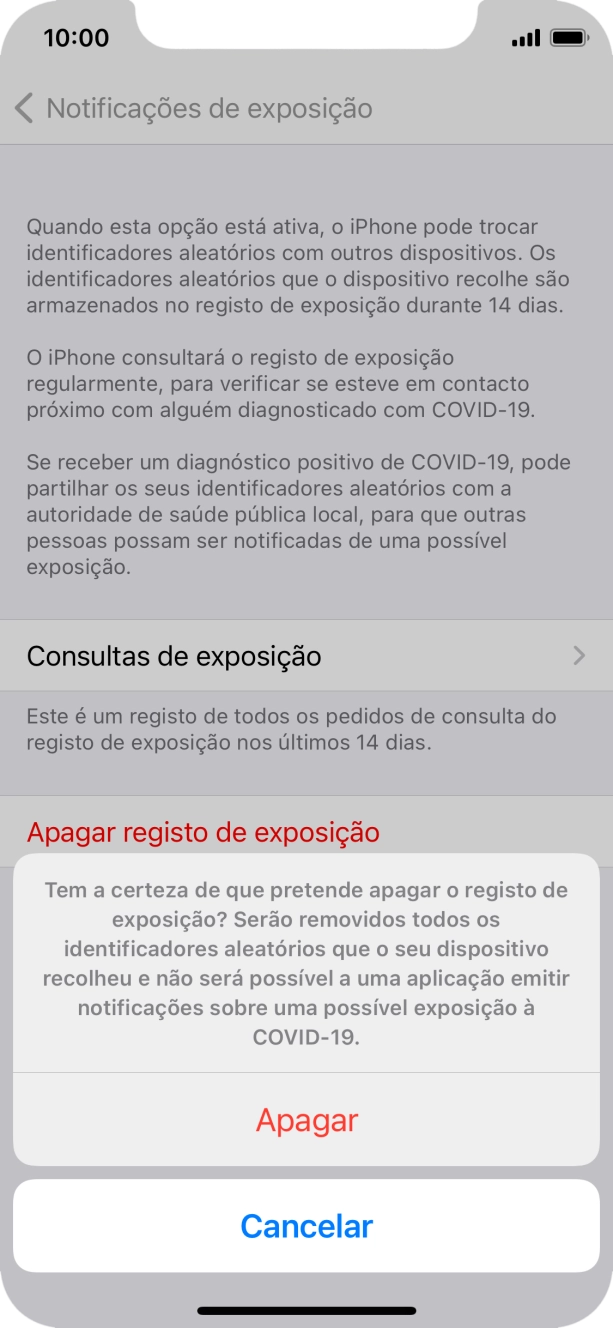The width and height of the screenshot is (613, 1328).
Task: Go back from Notificações de exposição
Action: [x=25, y=108]
